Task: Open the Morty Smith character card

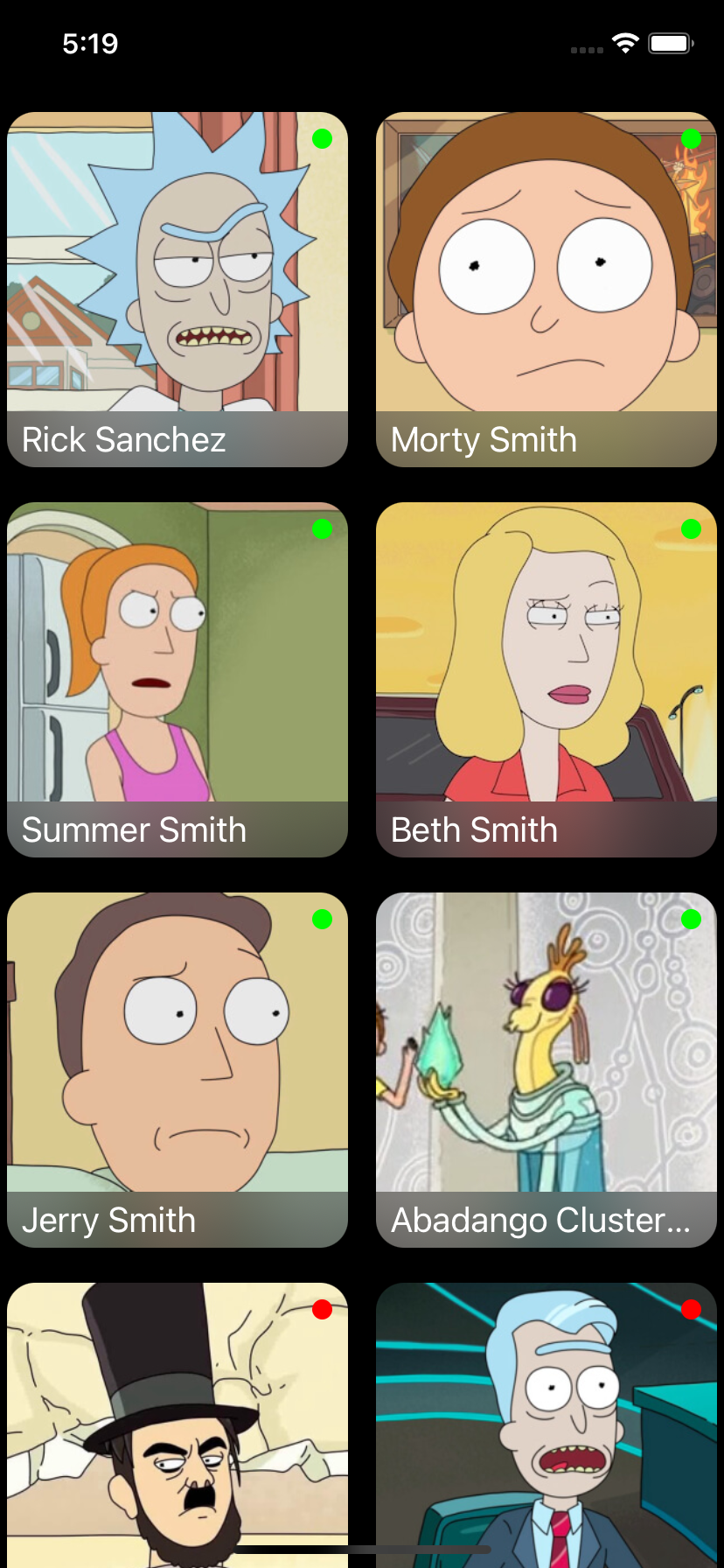Action: click(x=546, y=290)
